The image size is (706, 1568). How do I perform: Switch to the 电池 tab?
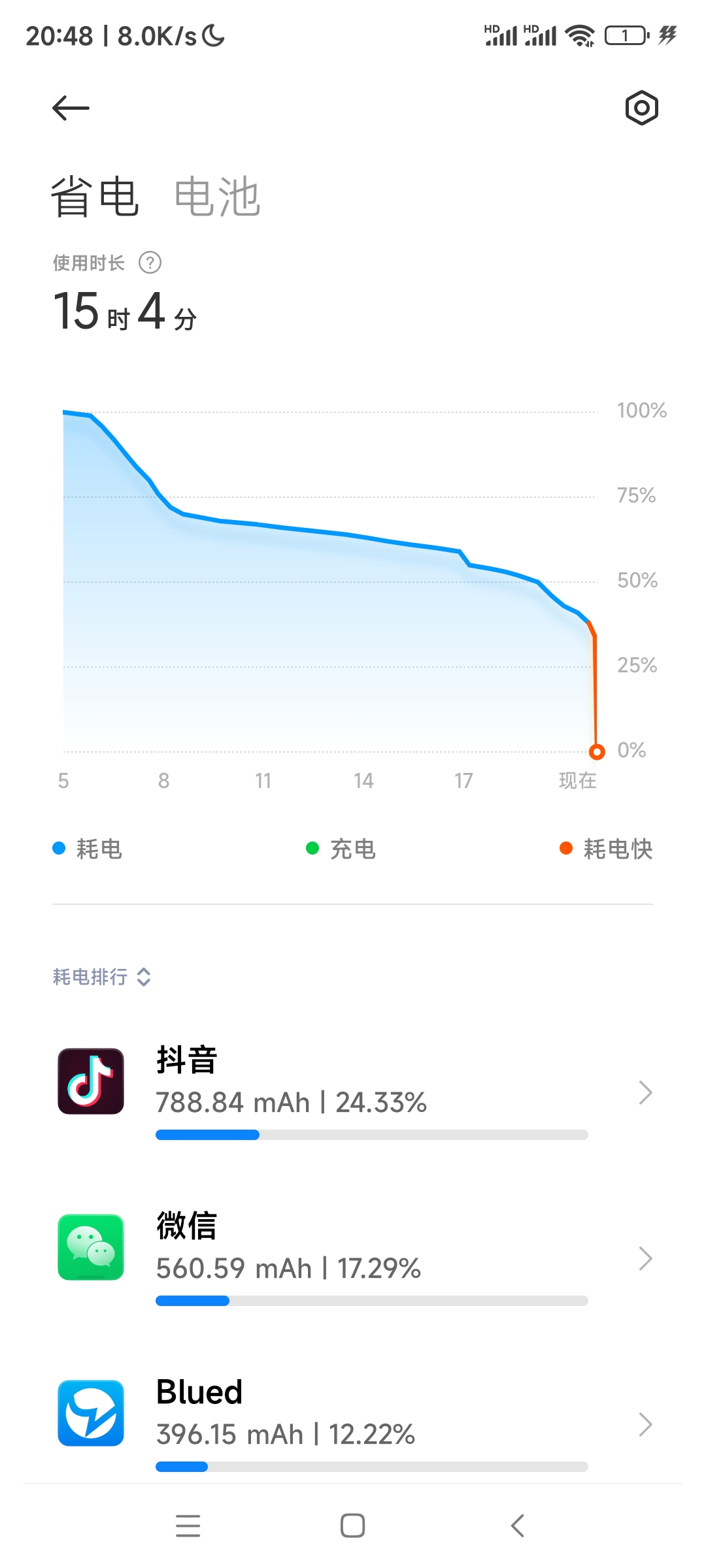(217, 196)
